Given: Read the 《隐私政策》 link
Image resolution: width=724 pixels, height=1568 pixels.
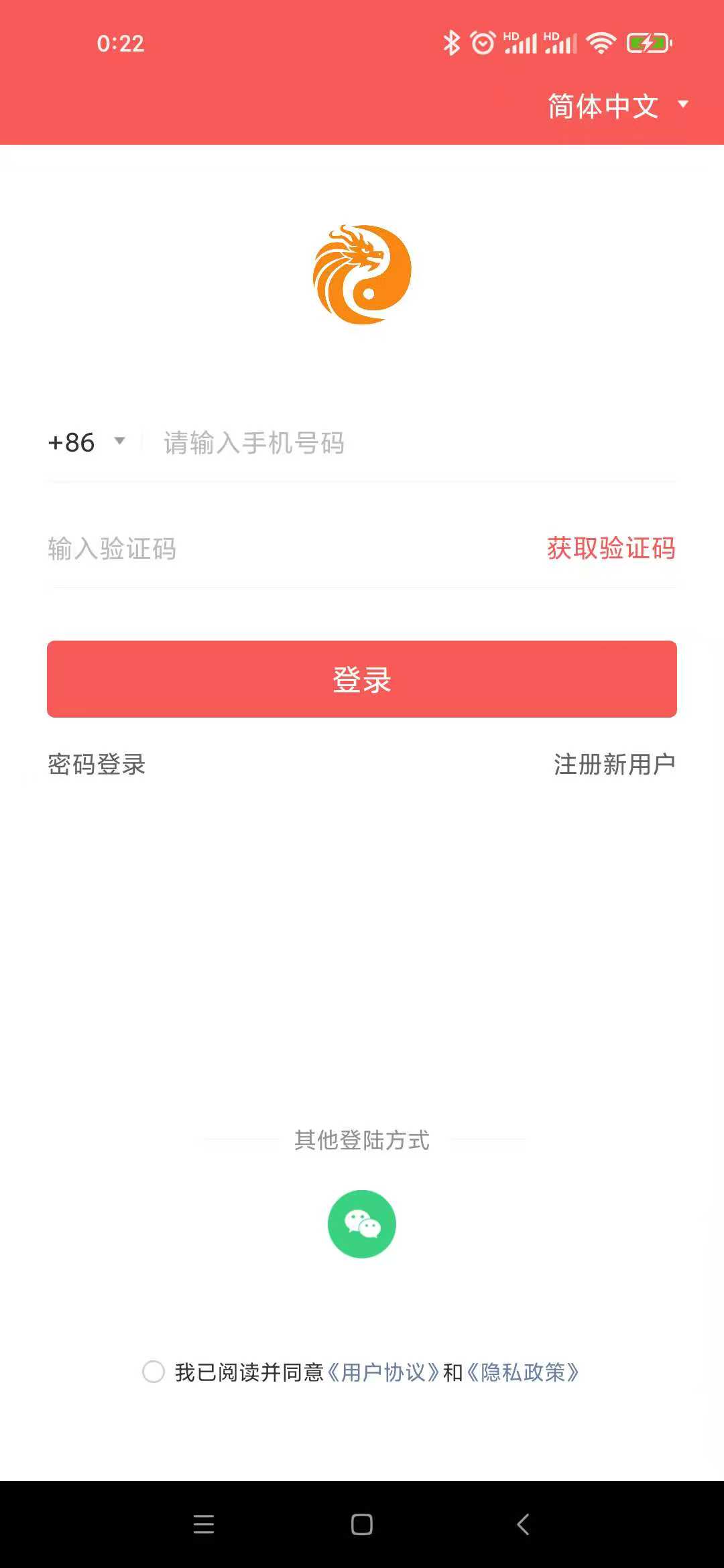Looking at the screenshot, I should click(523, 1372).
